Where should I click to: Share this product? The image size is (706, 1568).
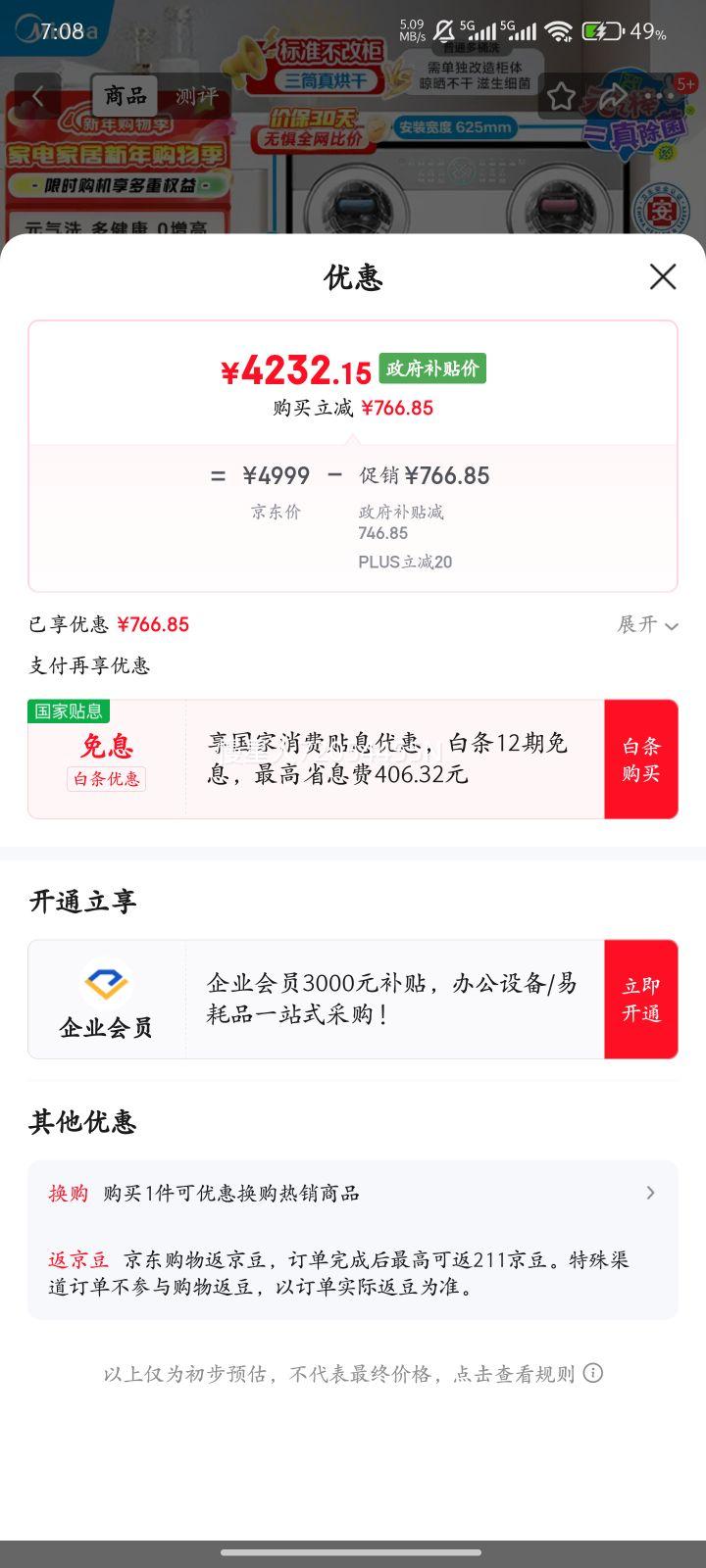click(612, 96)
